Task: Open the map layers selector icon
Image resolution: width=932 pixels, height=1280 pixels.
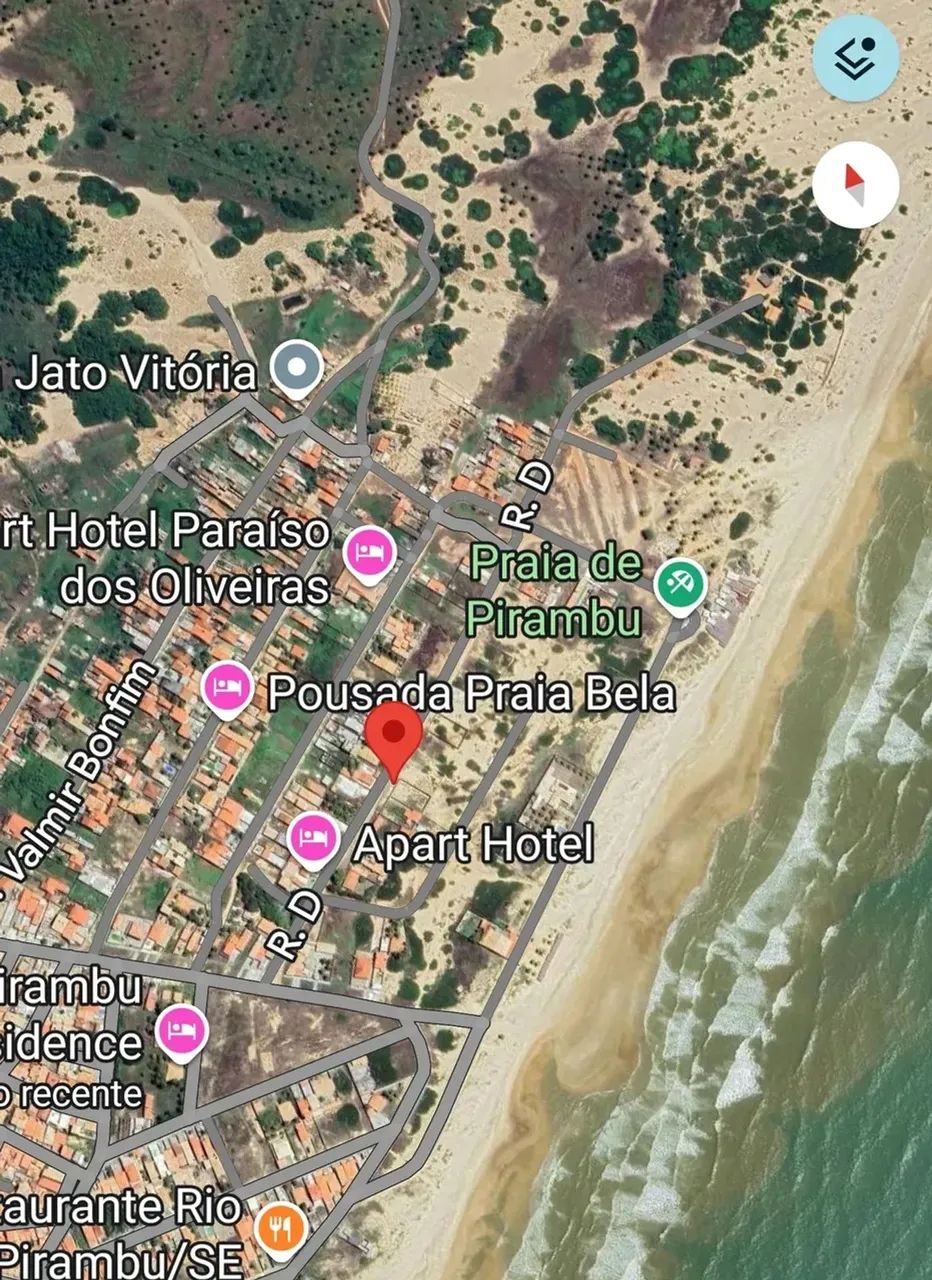Action: click(857, 58)
